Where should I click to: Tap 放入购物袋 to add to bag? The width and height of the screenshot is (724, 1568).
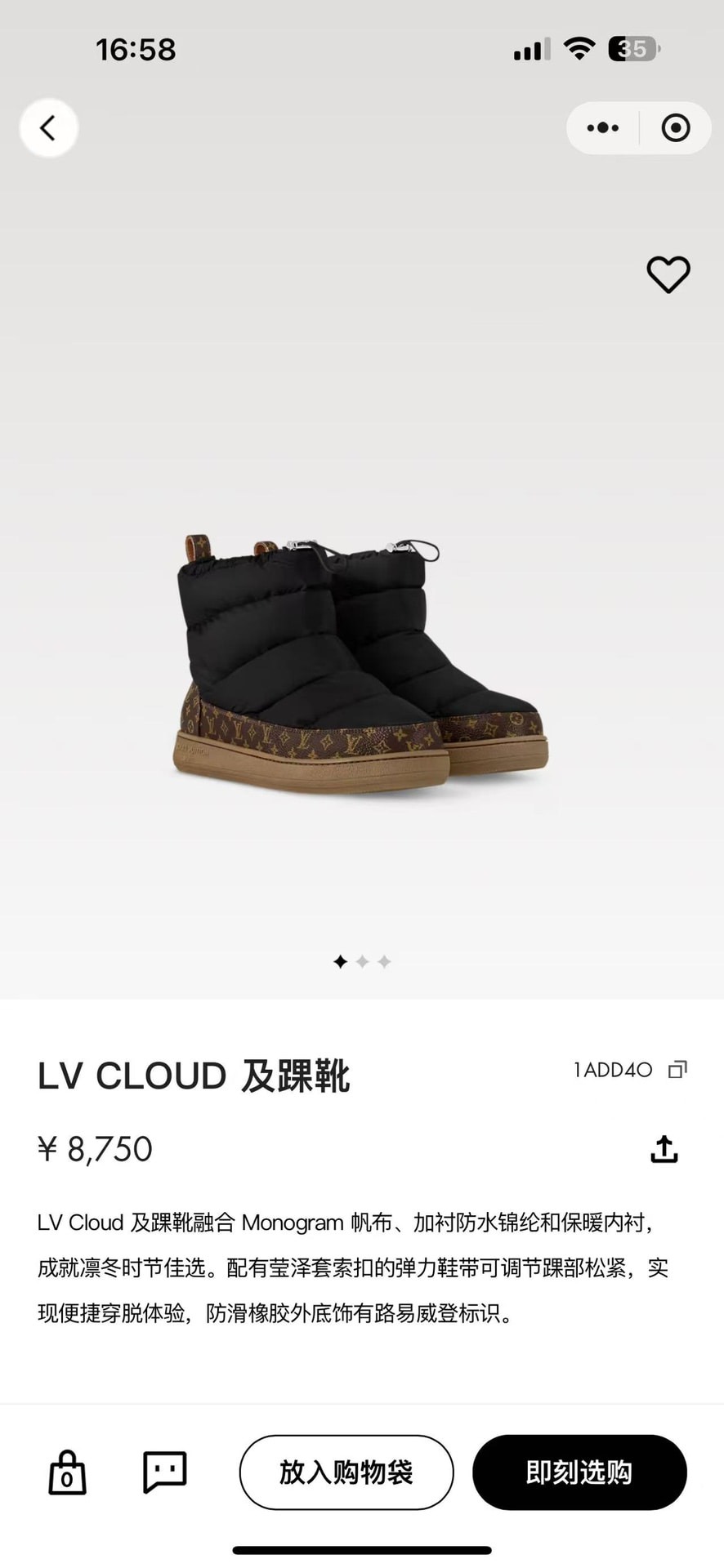(346, 1472)
